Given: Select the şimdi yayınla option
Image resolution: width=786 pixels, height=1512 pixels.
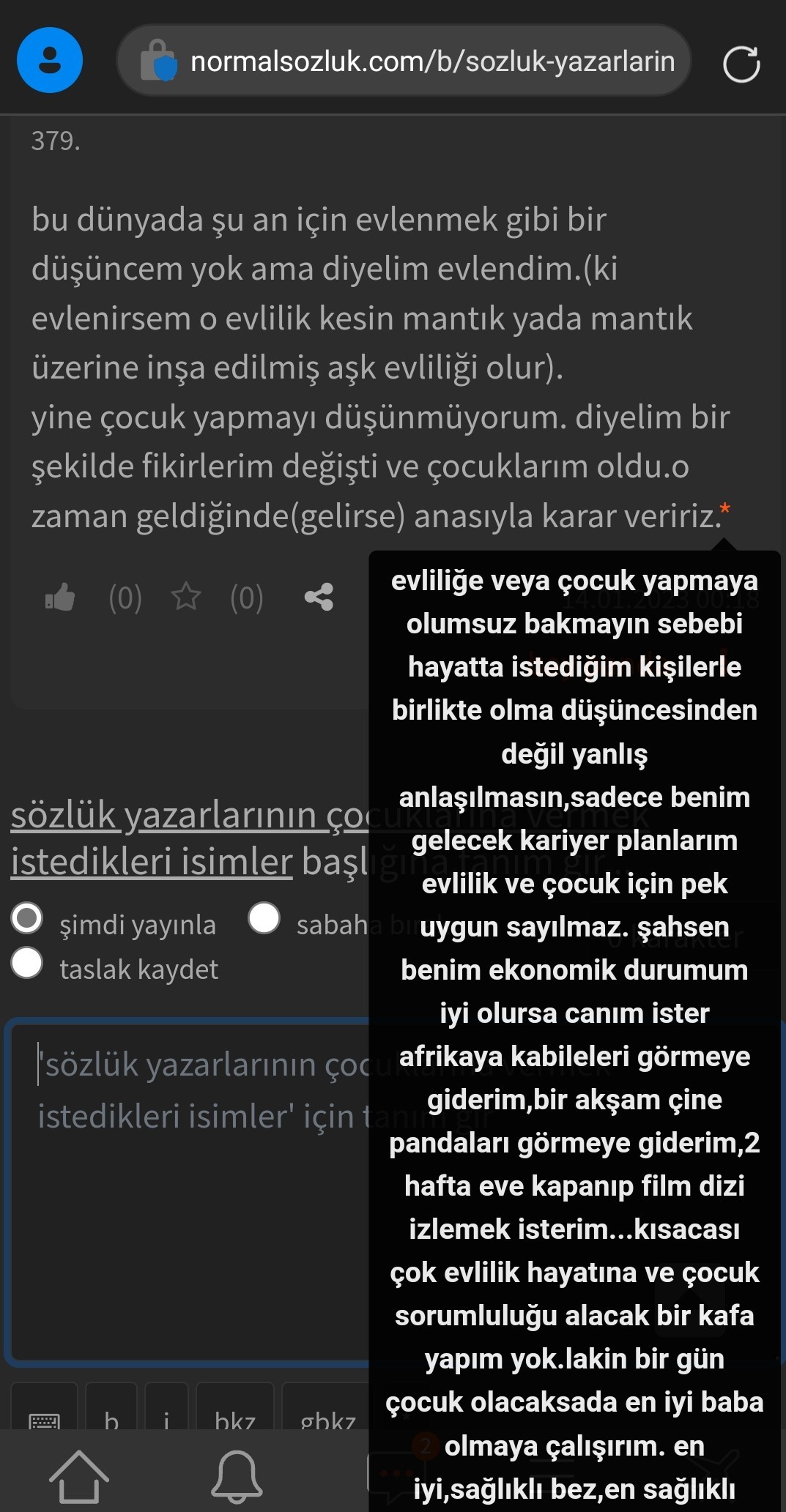Looking at the screenshot, I should coord(28,919).
